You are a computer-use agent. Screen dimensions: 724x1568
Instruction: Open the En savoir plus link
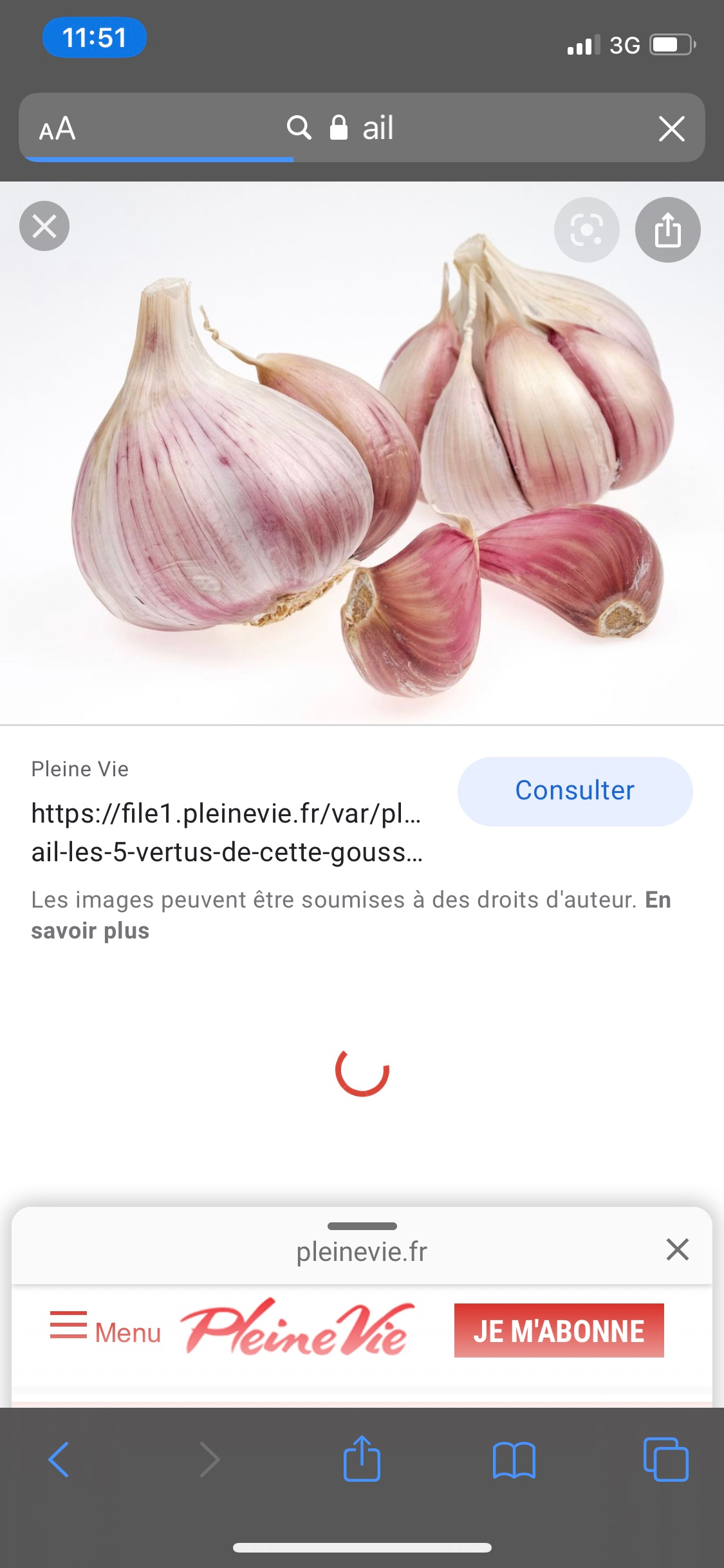click(90, 931)
